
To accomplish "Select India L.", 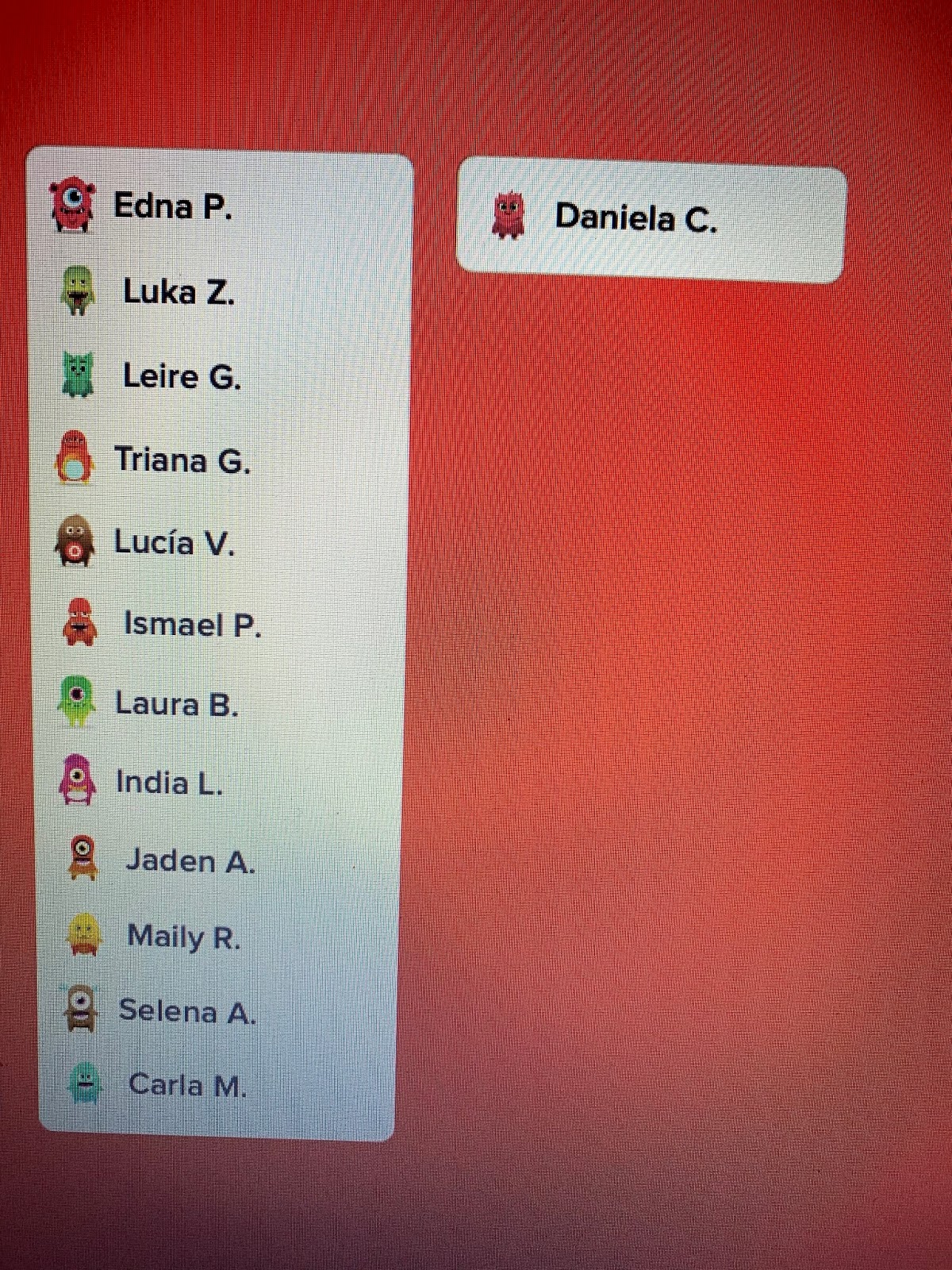I will pos(169,783).
